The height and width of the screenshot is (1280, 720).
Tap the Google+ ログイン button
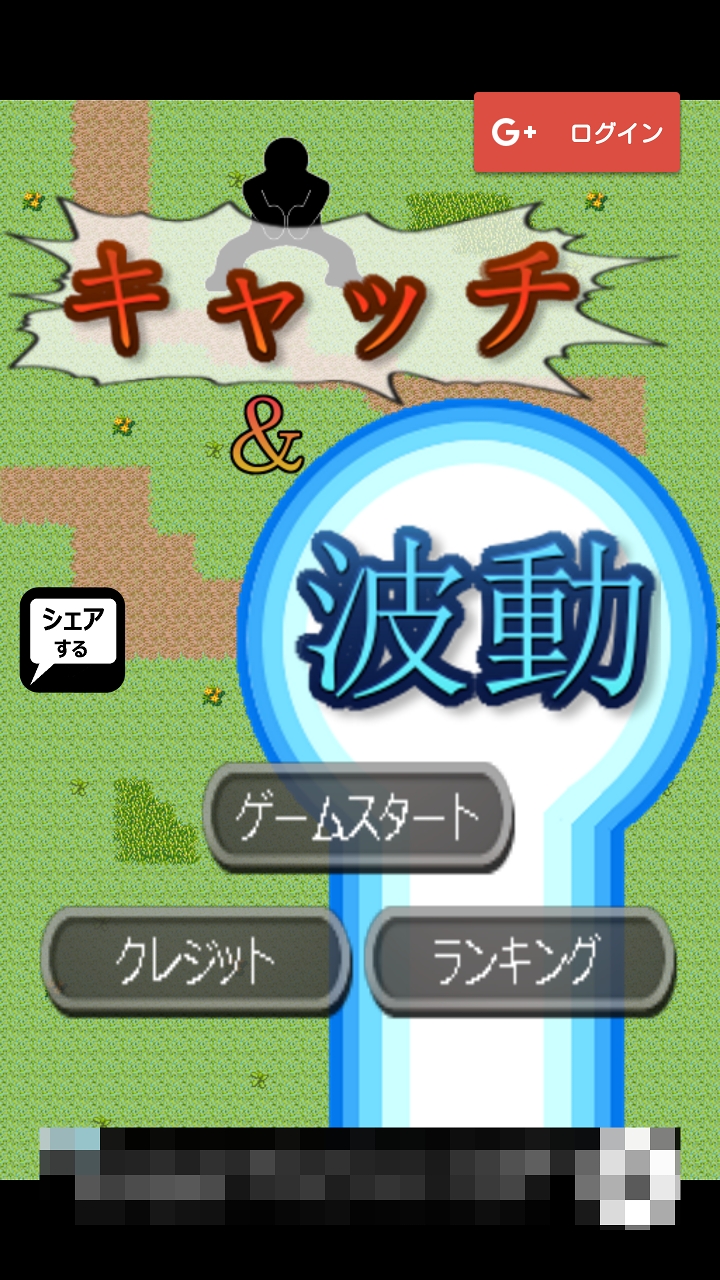point(577,133)
